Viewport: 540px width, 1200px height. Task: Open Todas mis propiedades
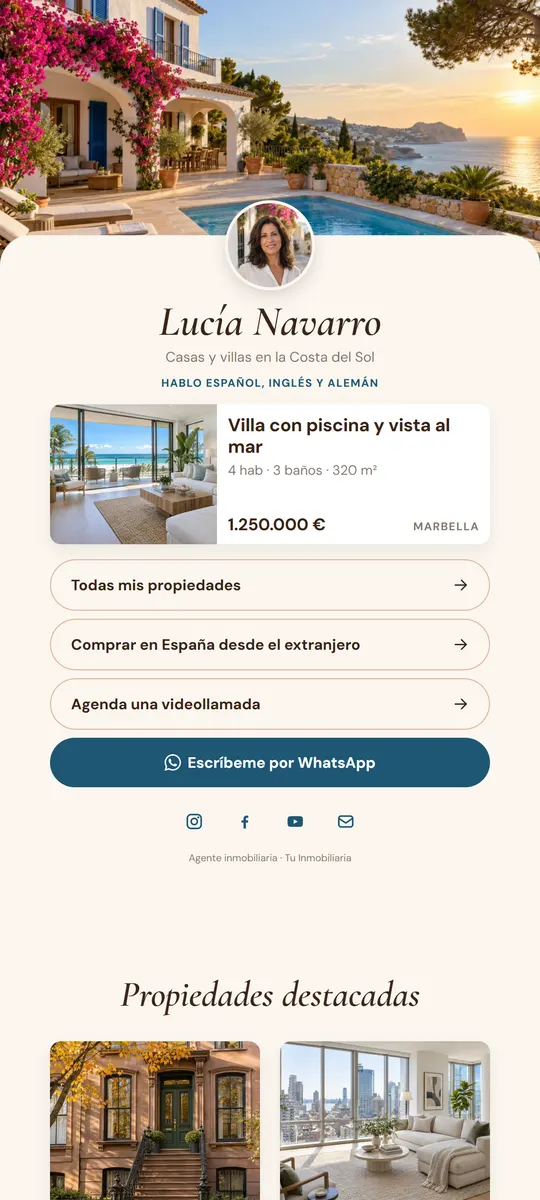[x=270, y=585]
